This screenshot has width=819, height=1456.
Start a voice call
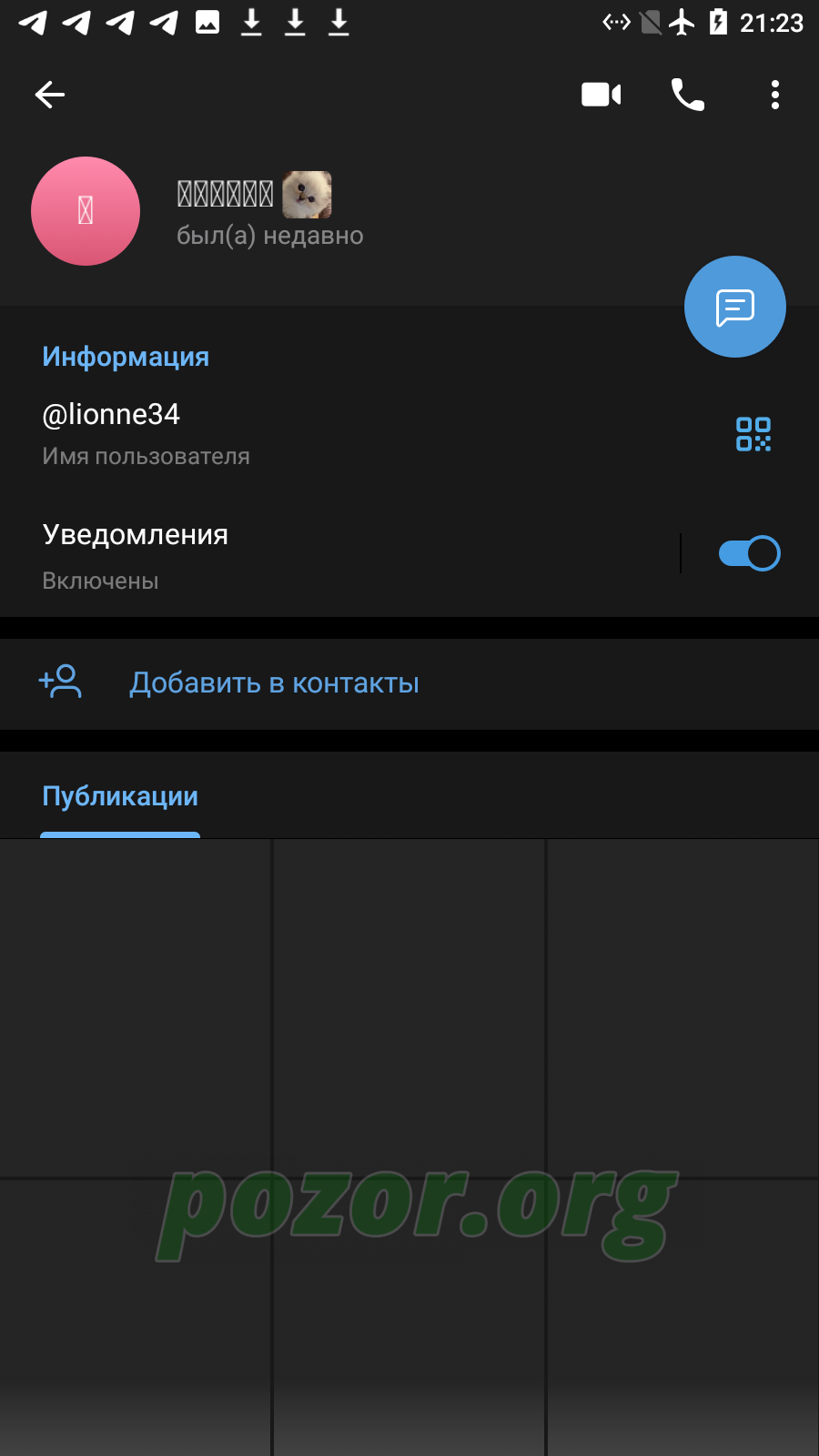[x=688, y=95]
